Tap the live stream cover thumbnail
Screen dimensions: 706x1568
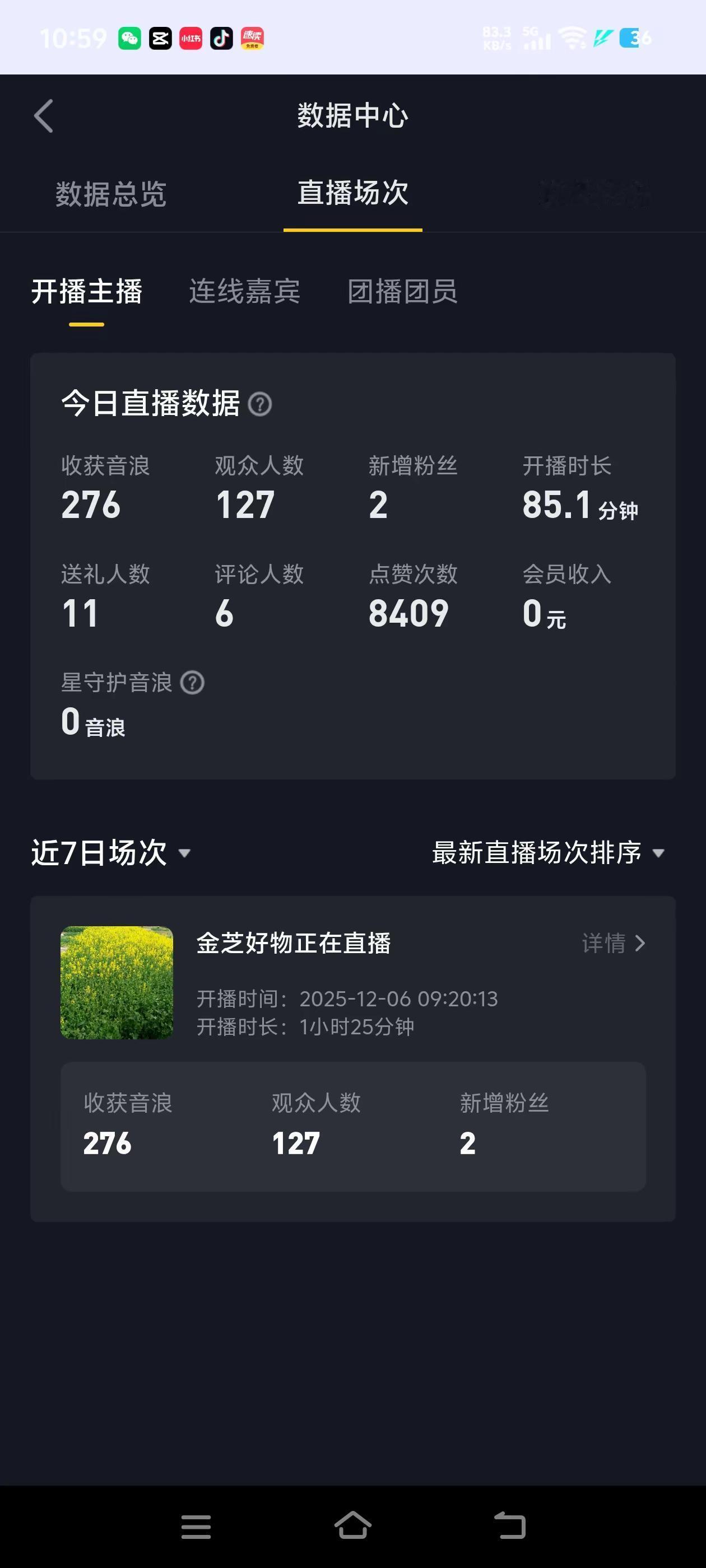[117, 982]
